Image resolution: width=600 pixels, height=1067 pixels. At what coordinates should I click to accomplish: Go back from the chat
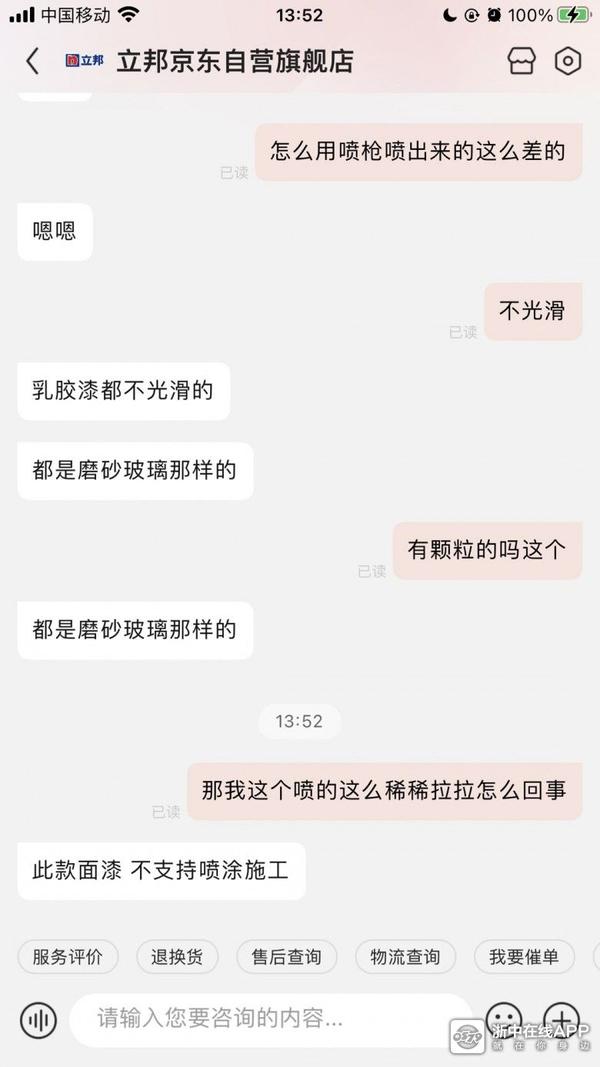[32, 61]
